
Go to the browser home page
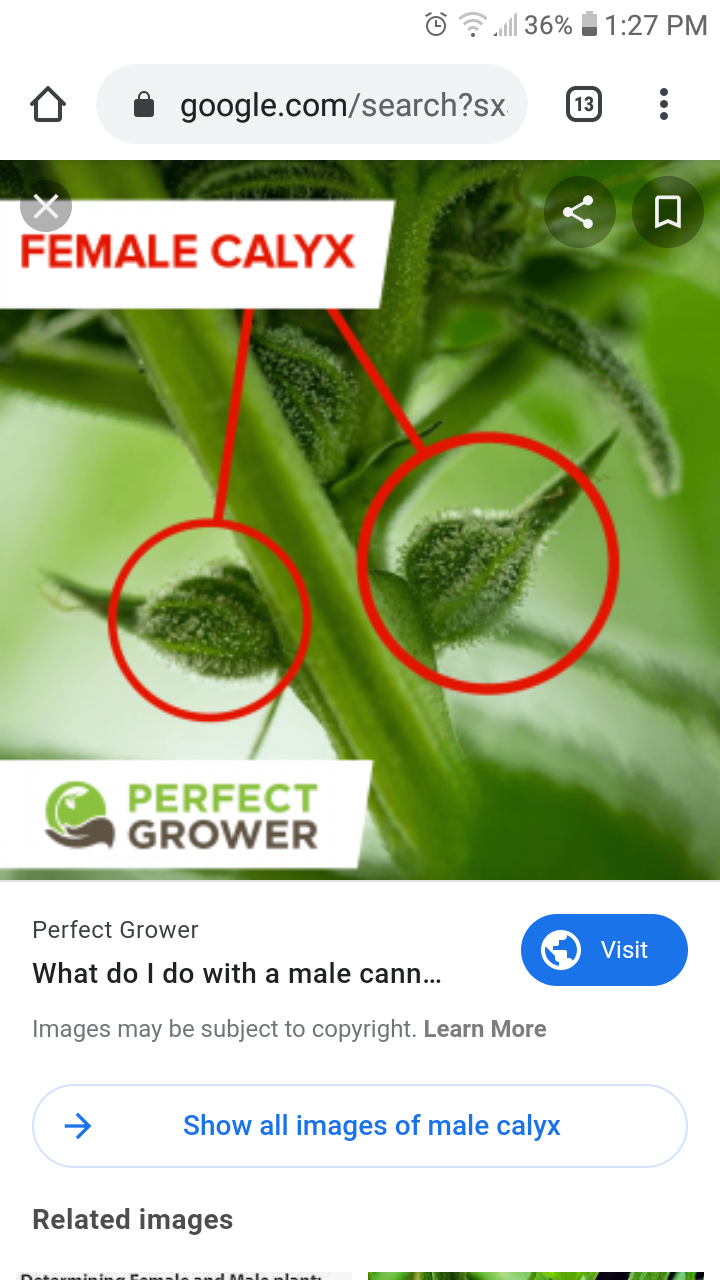pos(48,104)
